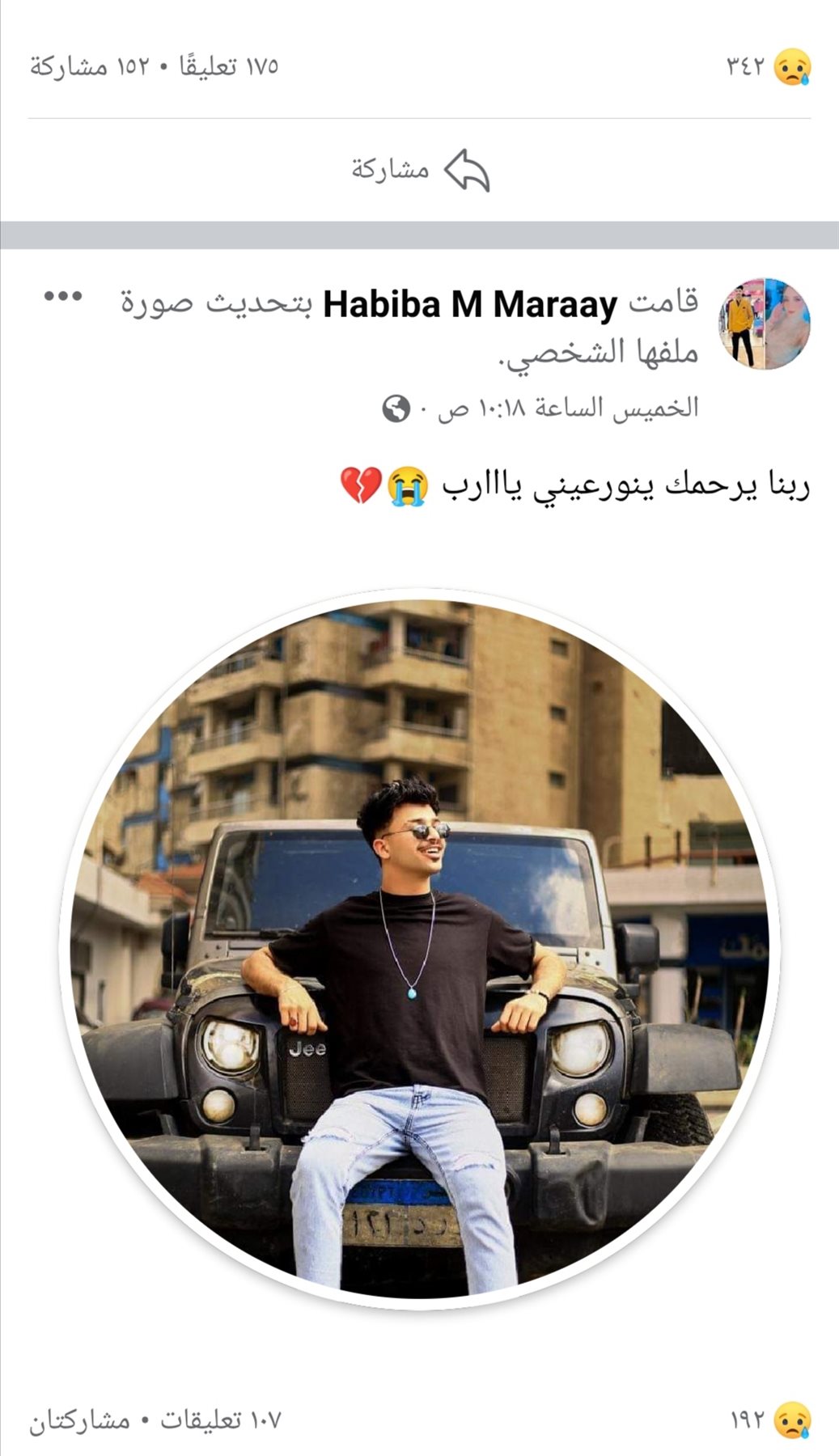Open Habiba M Maraay's profile name link
This screenshot has height=1456, width=839.
[470, 305]
